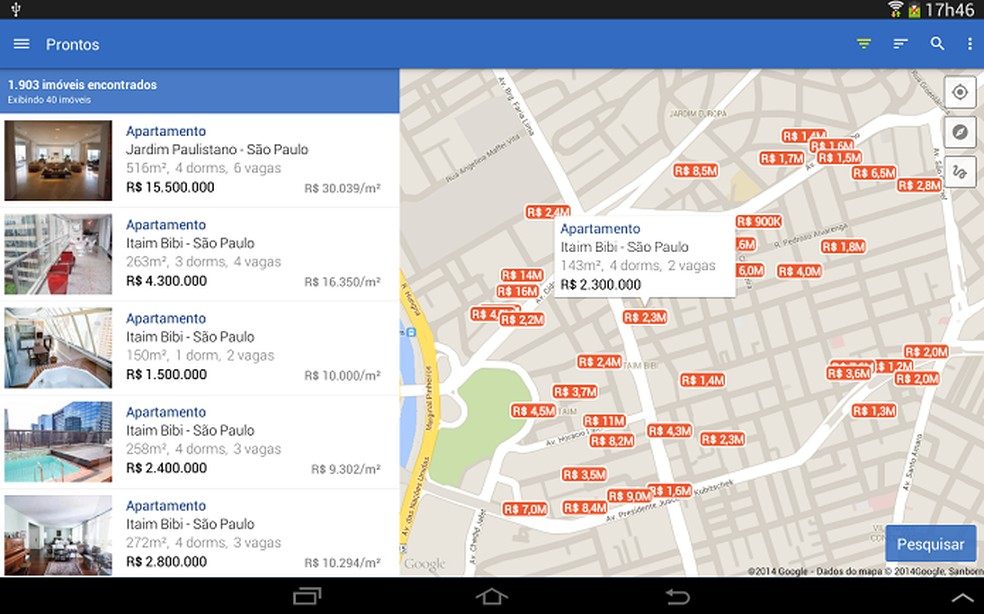Select the R$ 11M map price marker
Viewport: 984px width, 614px height.
[606, 421]
